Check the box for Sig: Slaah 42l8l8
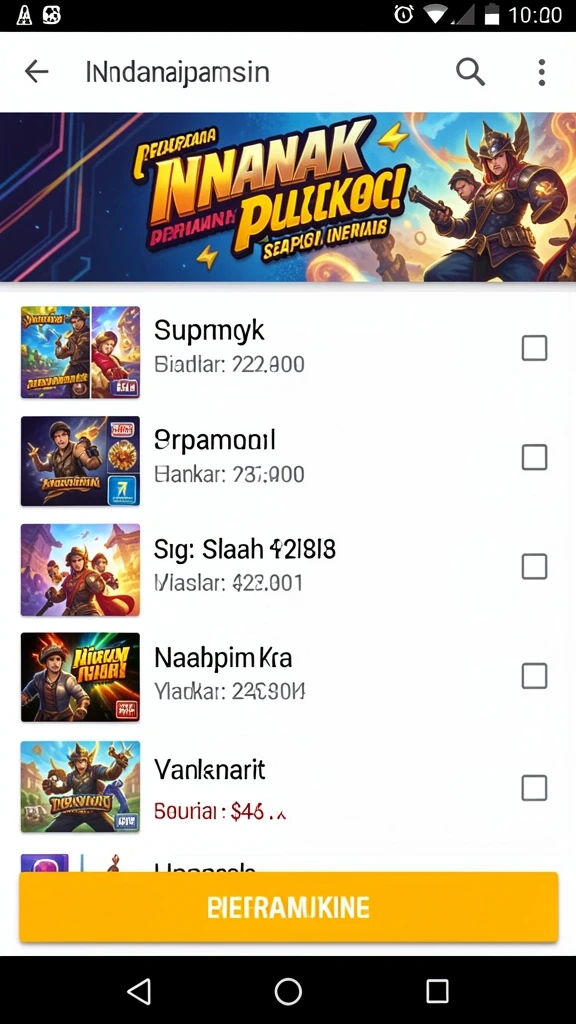This screenshot has height=1024, width=576. pos(534,566)
